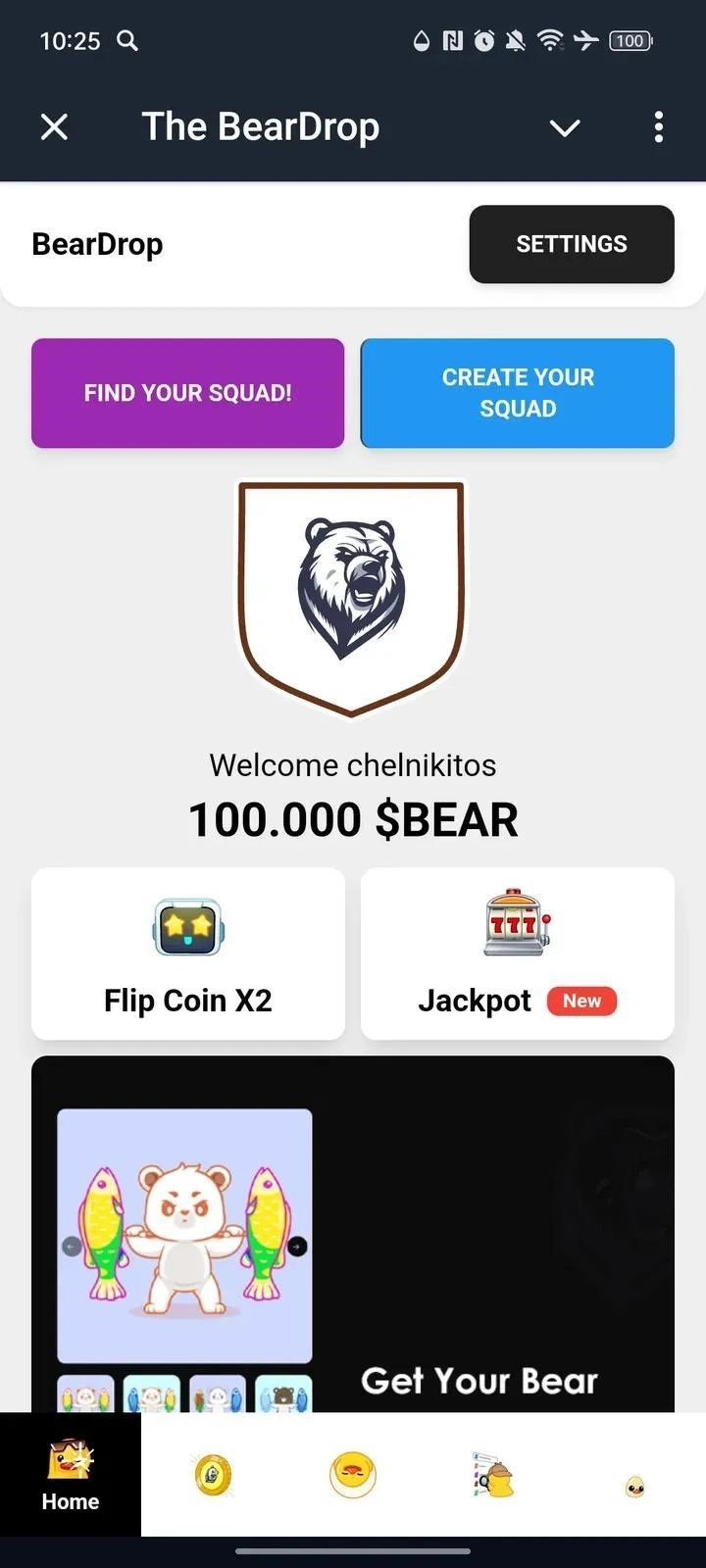Open the egg chick tab
The image size is (706, 1568).
[x=634, y=1486]
